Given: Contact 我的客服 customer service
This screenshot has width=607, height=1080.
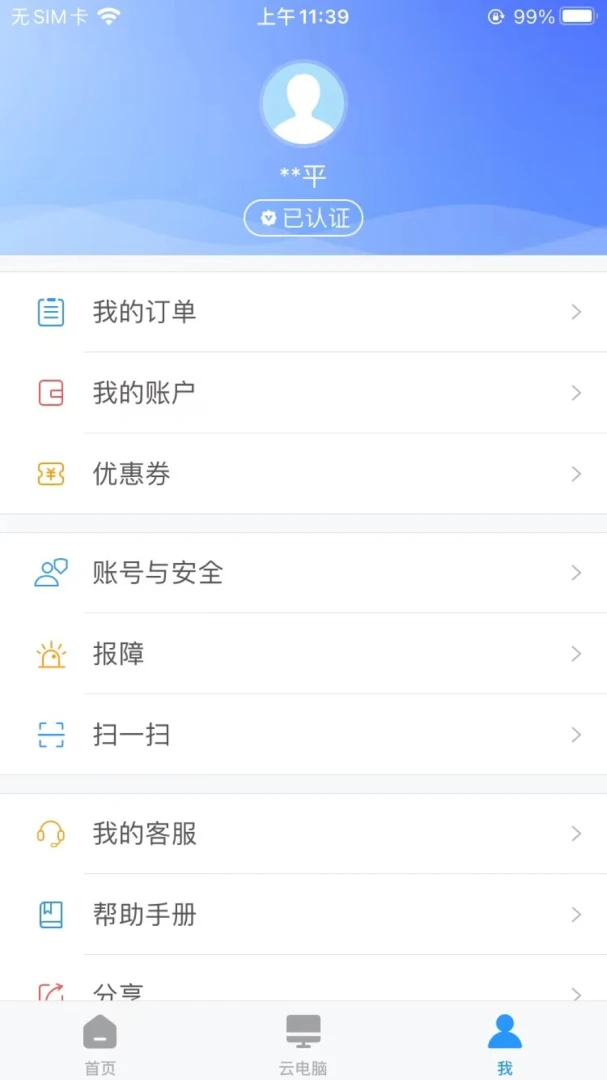Looking at the screenshot, I should tap(303, 834).
